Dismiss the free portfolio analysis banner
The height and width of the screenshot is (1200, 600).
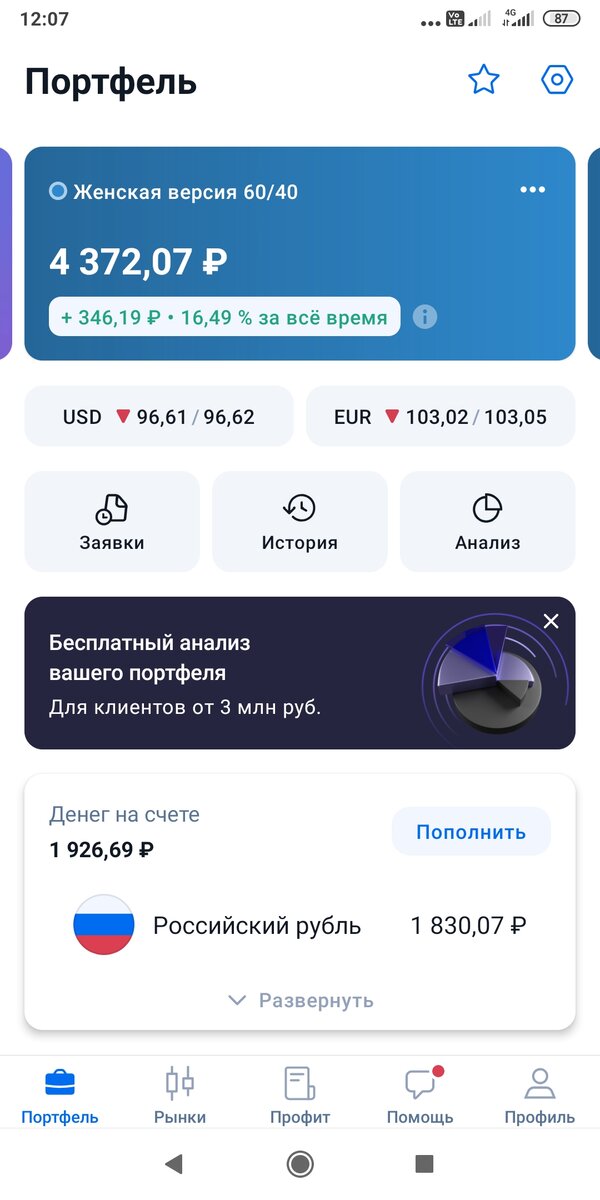pos(551,621)
